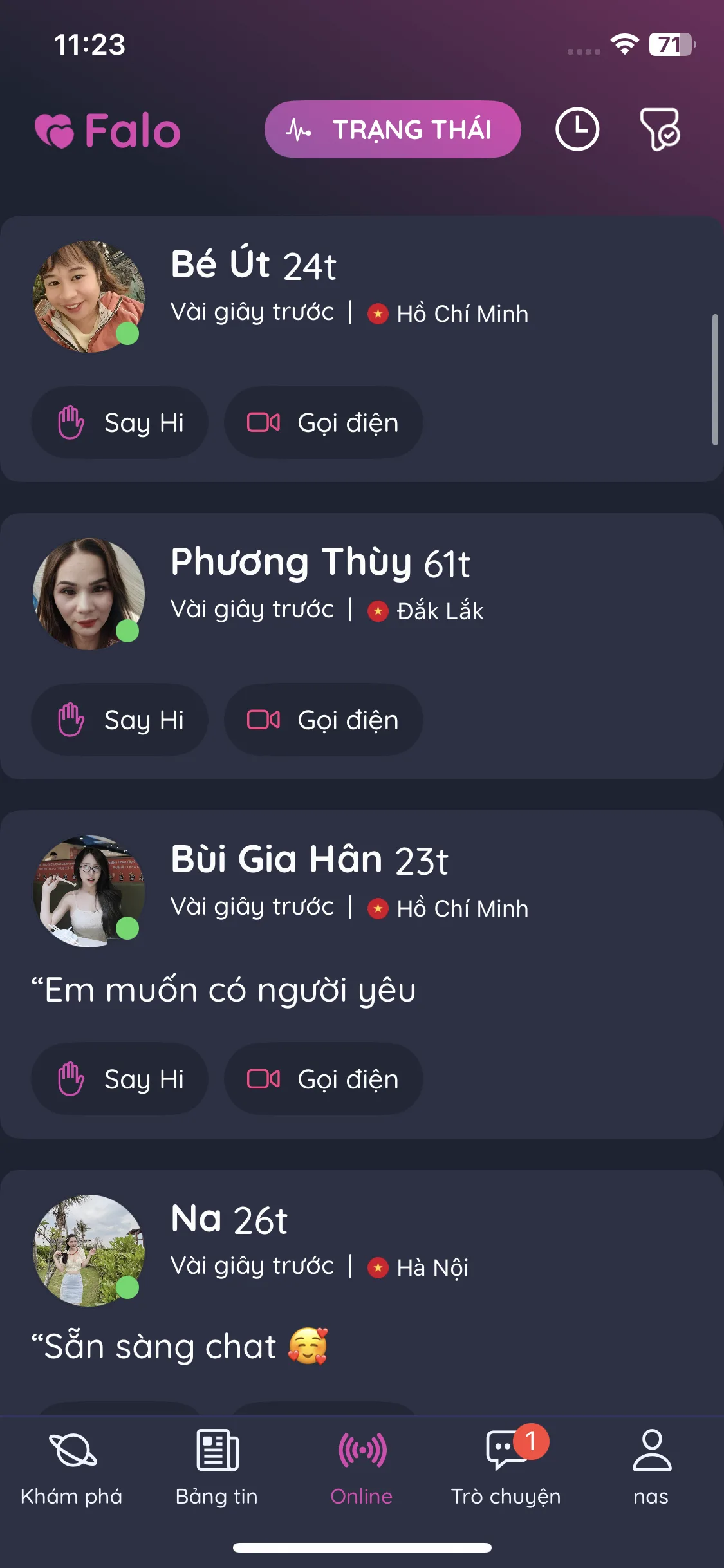Start a video call with Bé Út
The height and width of the screenshot is (1568, 724).
[x=323, y=423]
